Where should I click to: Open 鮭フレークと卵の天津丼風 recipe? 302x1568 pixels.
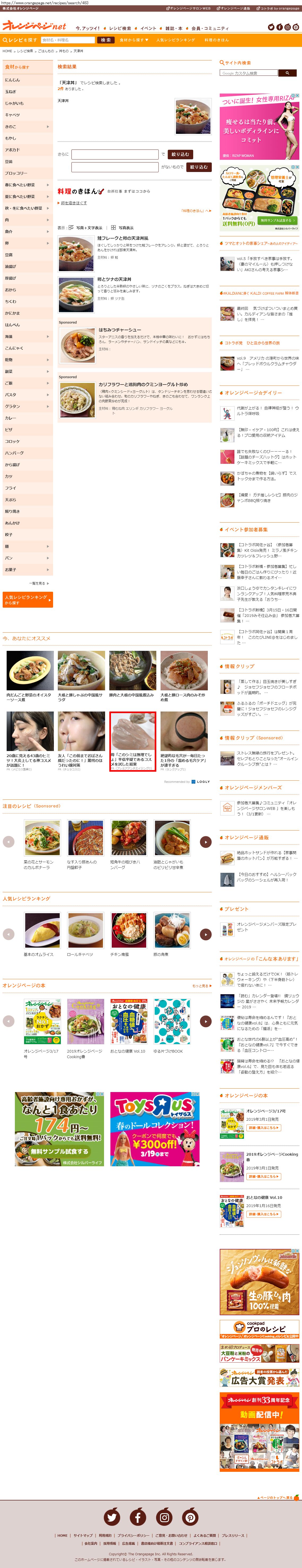point(123,238)
